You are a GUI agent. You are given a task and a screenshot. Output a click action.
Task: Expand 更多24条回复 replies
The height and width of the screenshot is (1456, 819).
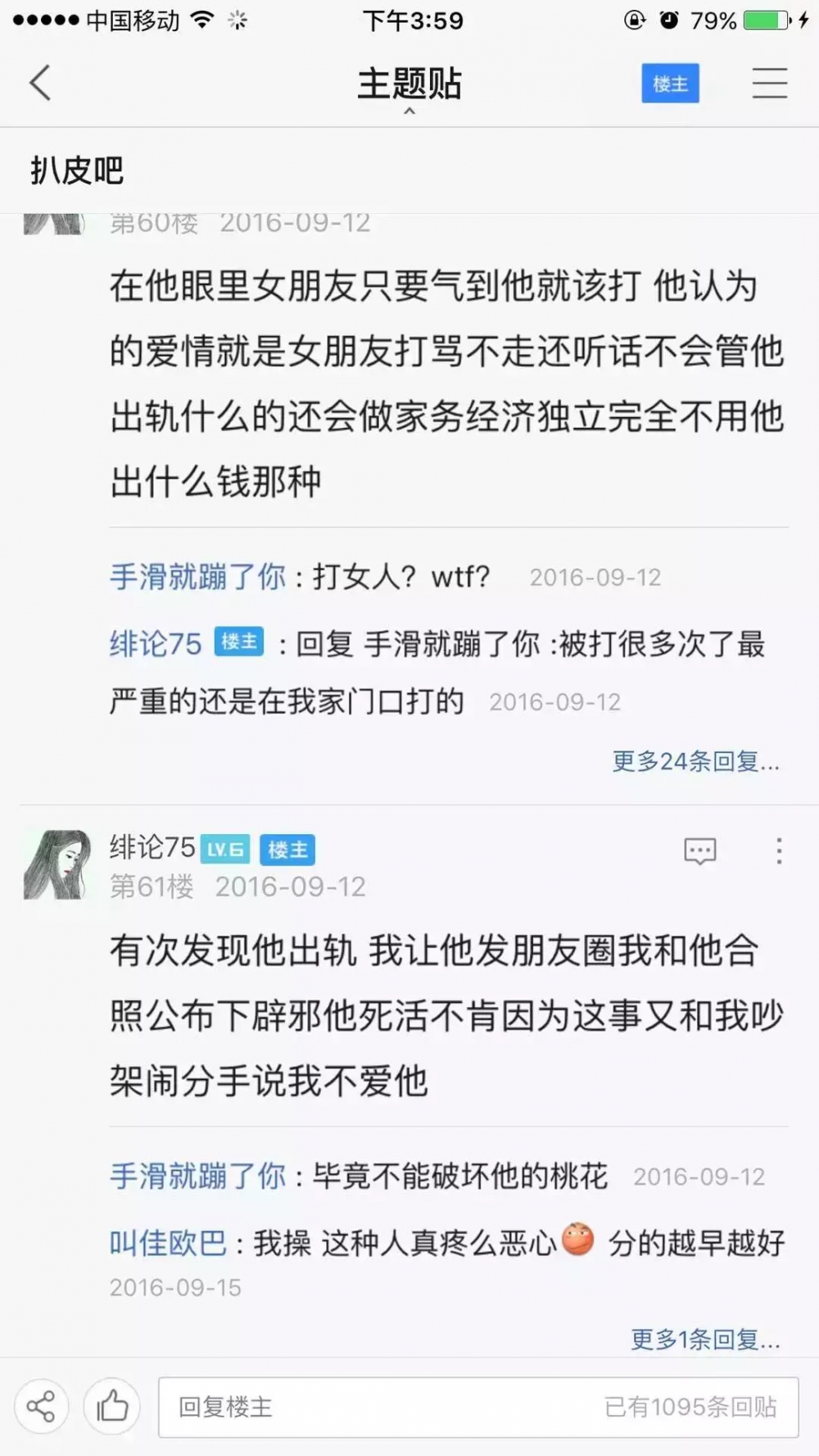point(695,761)
